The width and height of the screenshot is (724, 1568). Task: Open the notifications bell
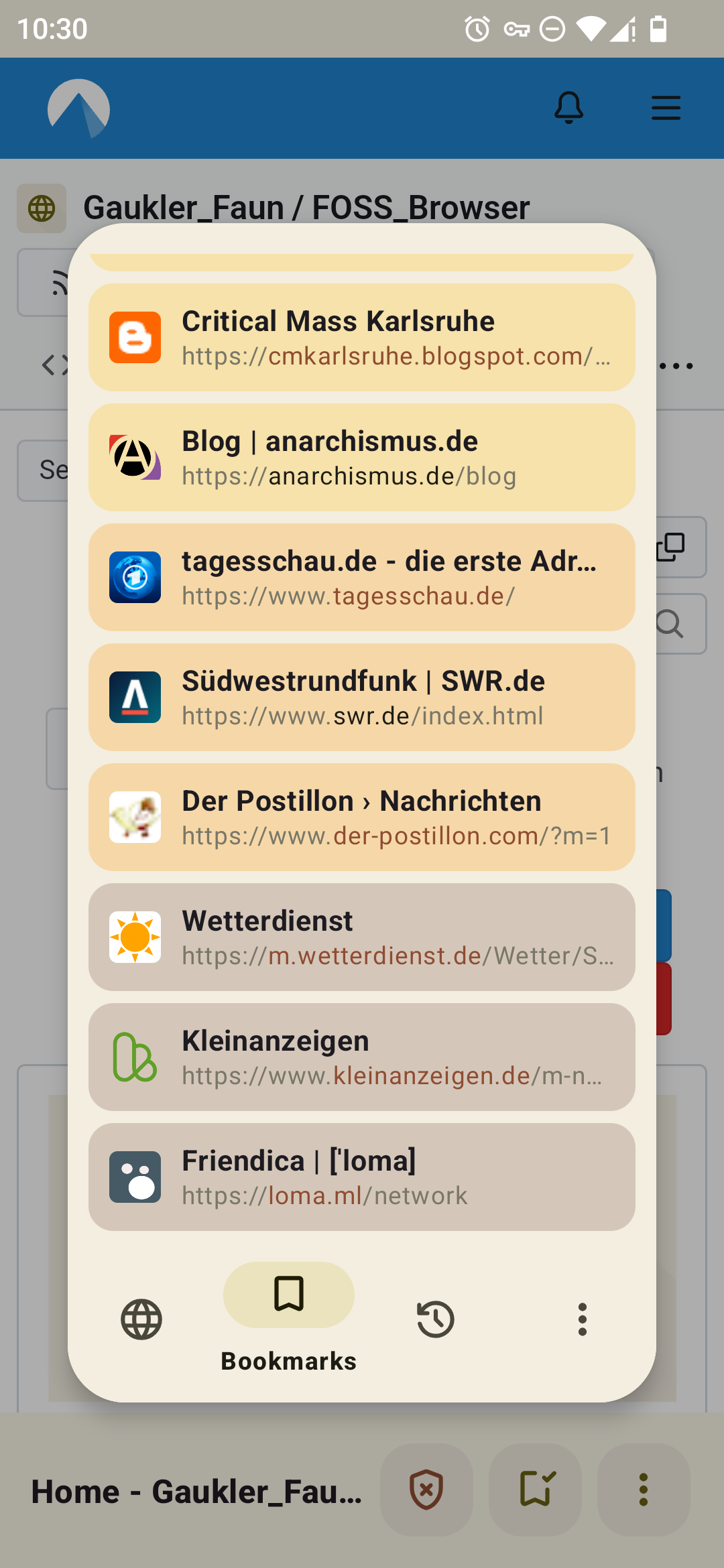click(568, 108)
